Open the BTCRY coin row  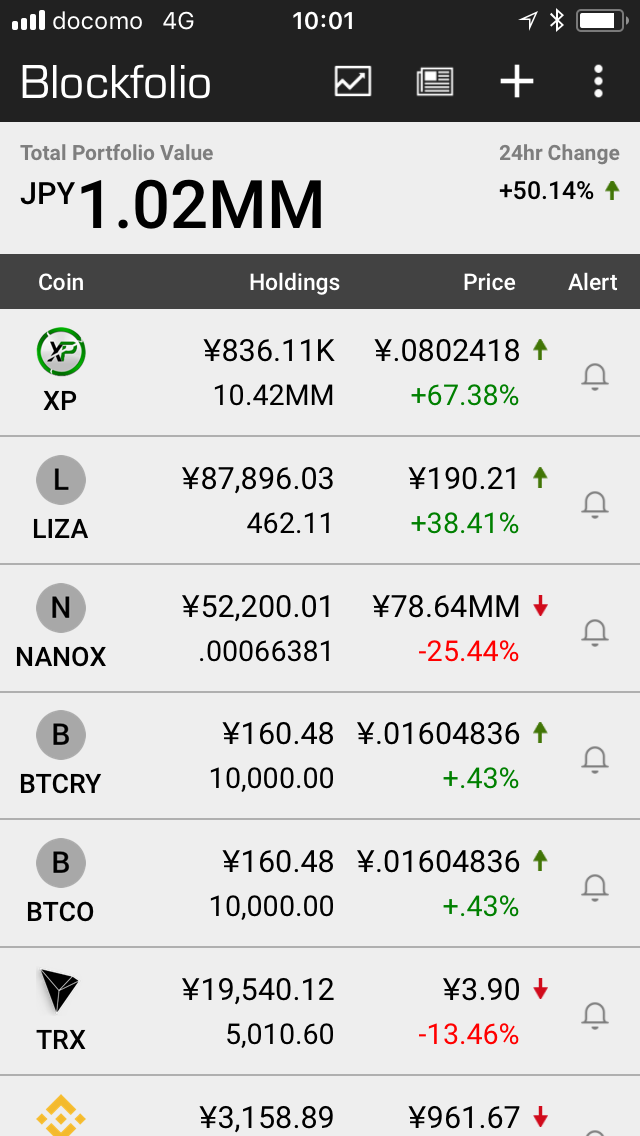pos(320,756)
